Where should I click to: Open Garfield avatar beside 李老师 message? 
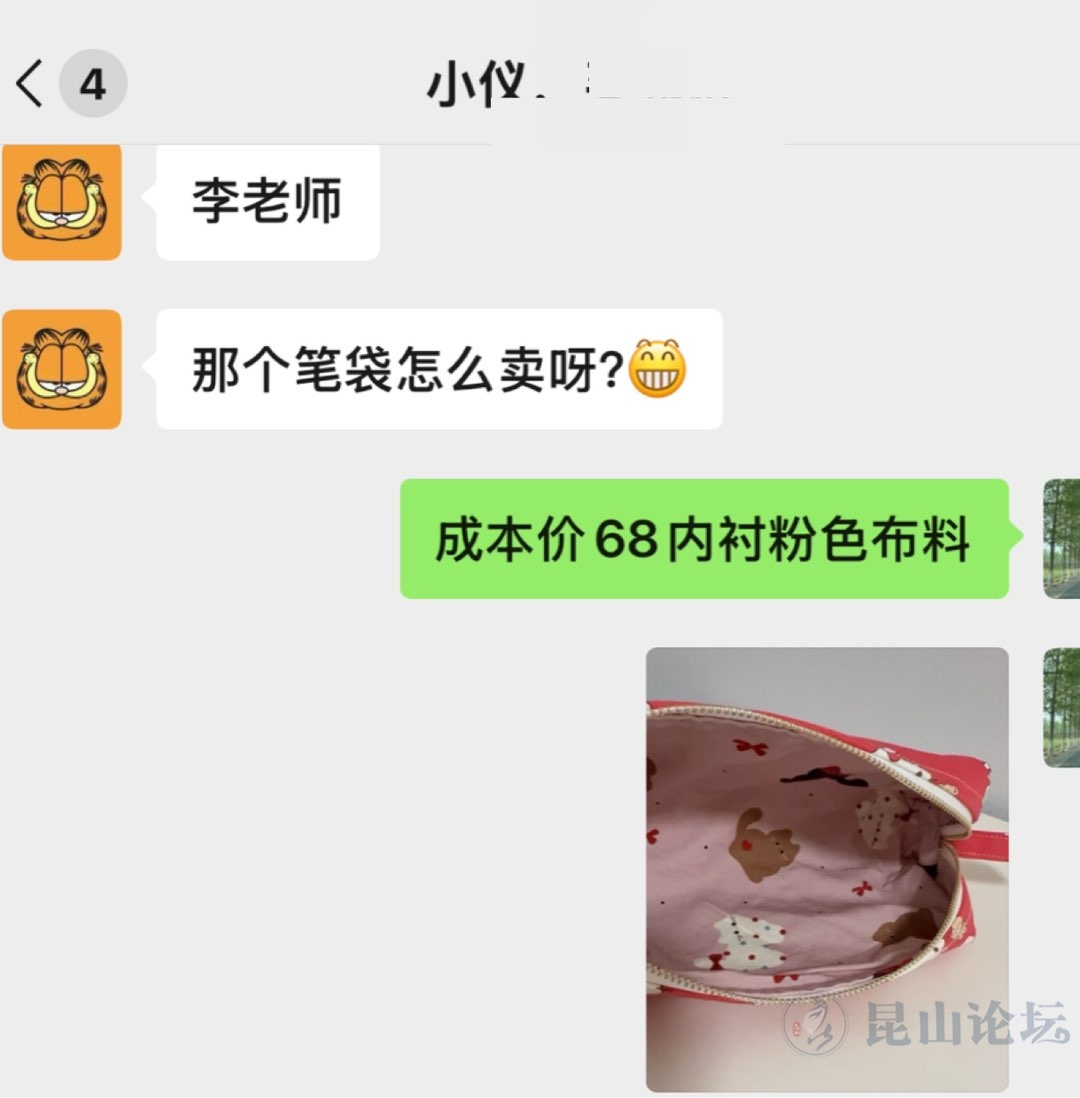tap(62, 202)
